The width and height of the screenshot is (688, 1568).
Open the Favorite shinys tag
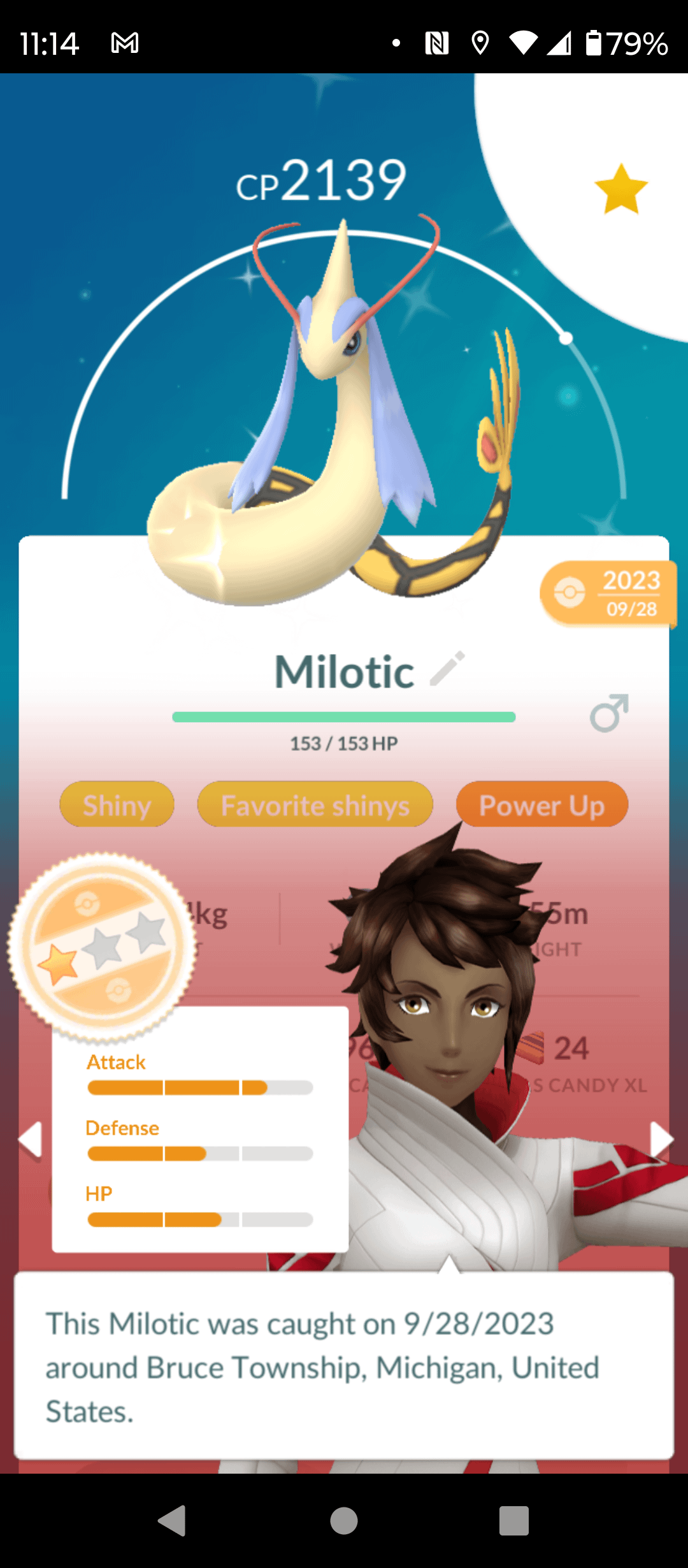pos(315,805)
